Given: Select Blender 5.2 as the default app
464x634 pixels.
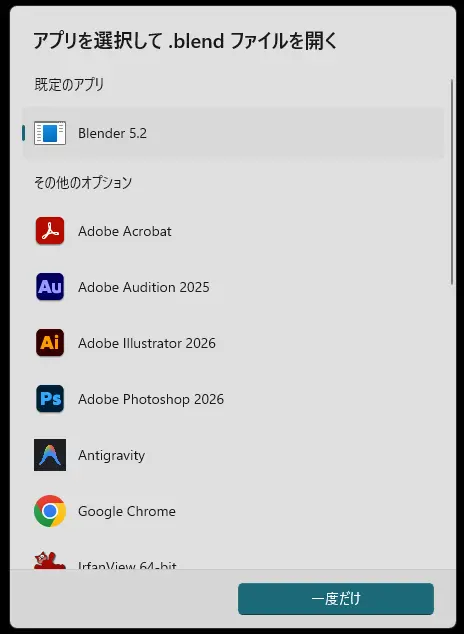Looking at the screenshot, I should point(233,133).
